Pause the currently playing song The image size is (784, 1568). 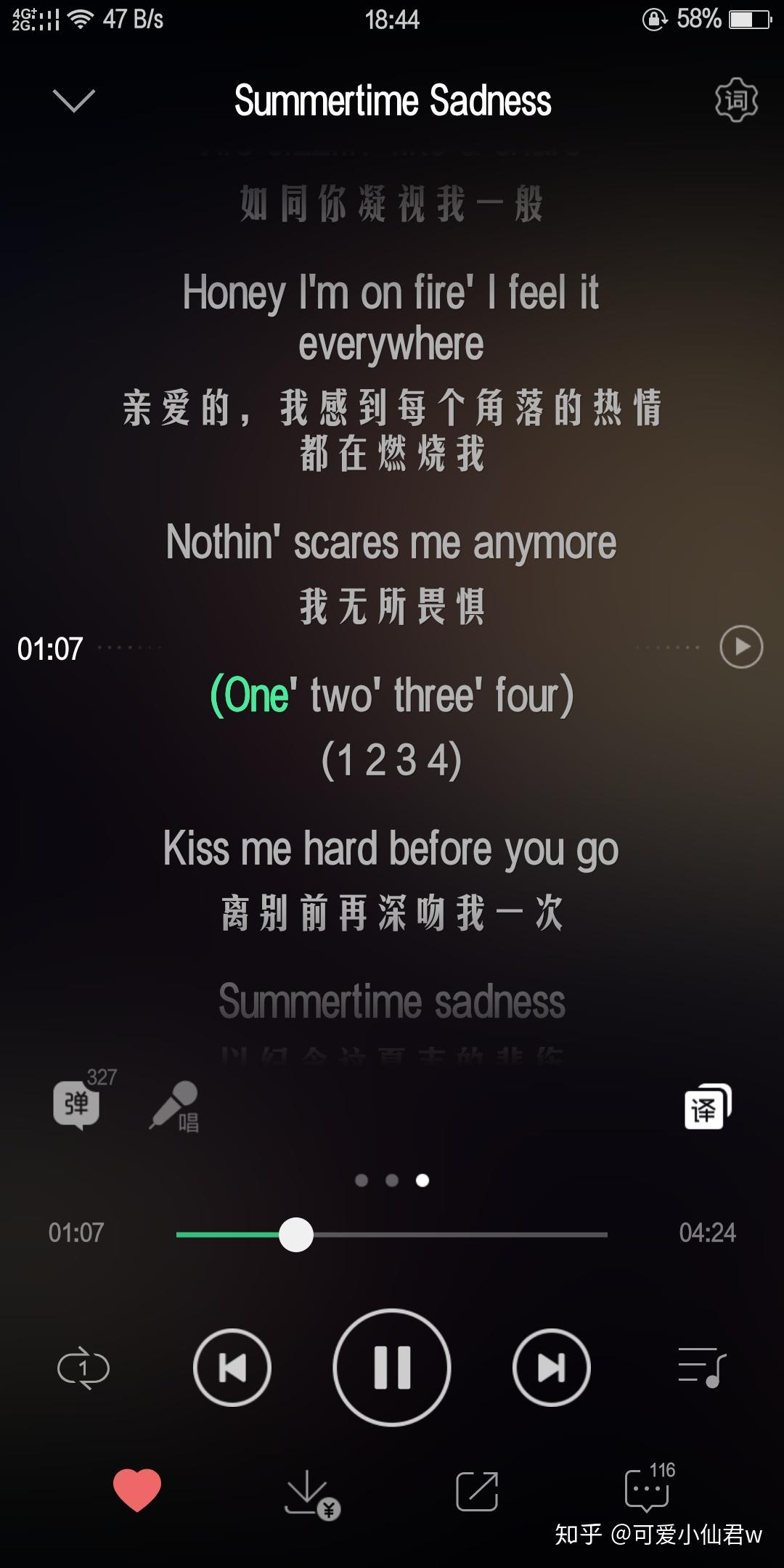point(391,1366)
